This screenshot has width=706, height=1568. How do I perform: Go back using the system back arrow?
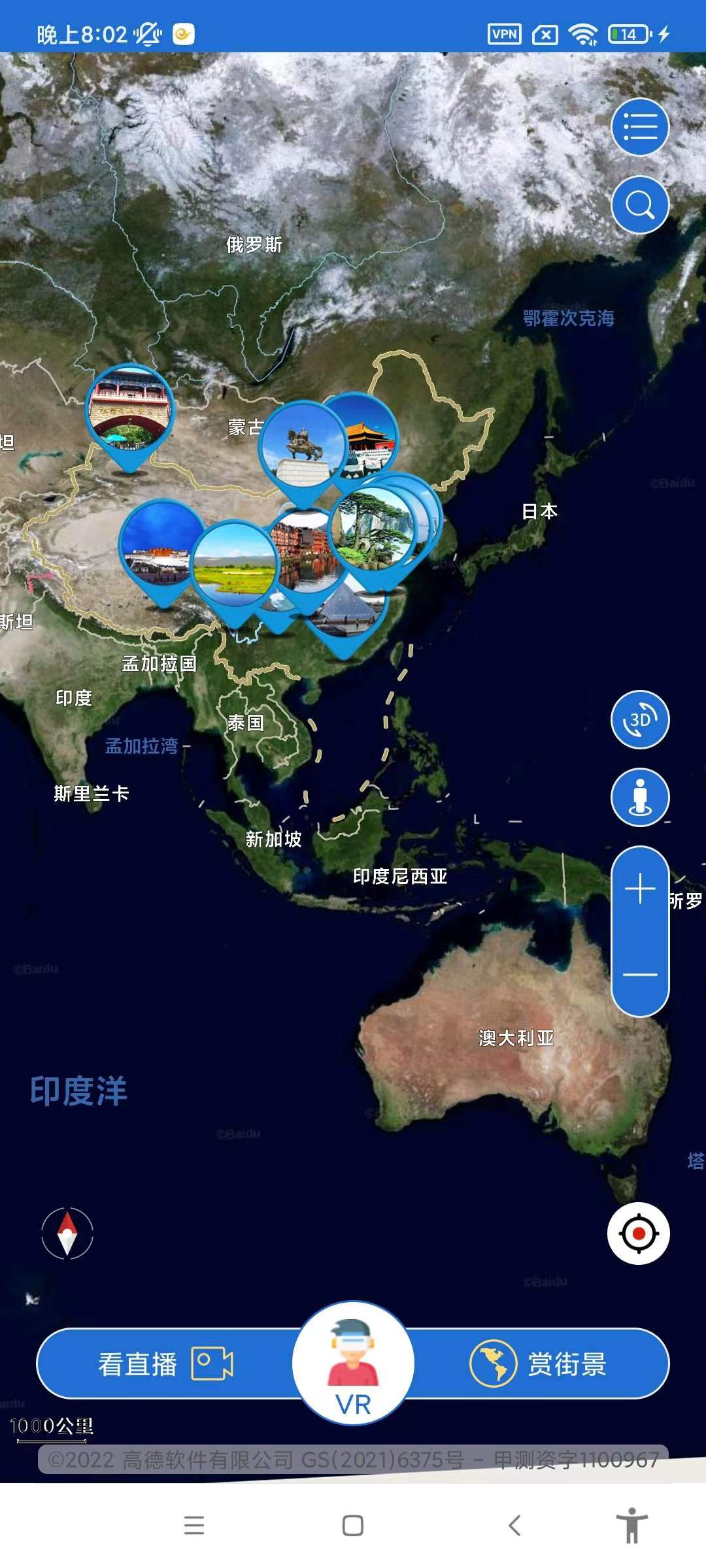pos(514,1526)
